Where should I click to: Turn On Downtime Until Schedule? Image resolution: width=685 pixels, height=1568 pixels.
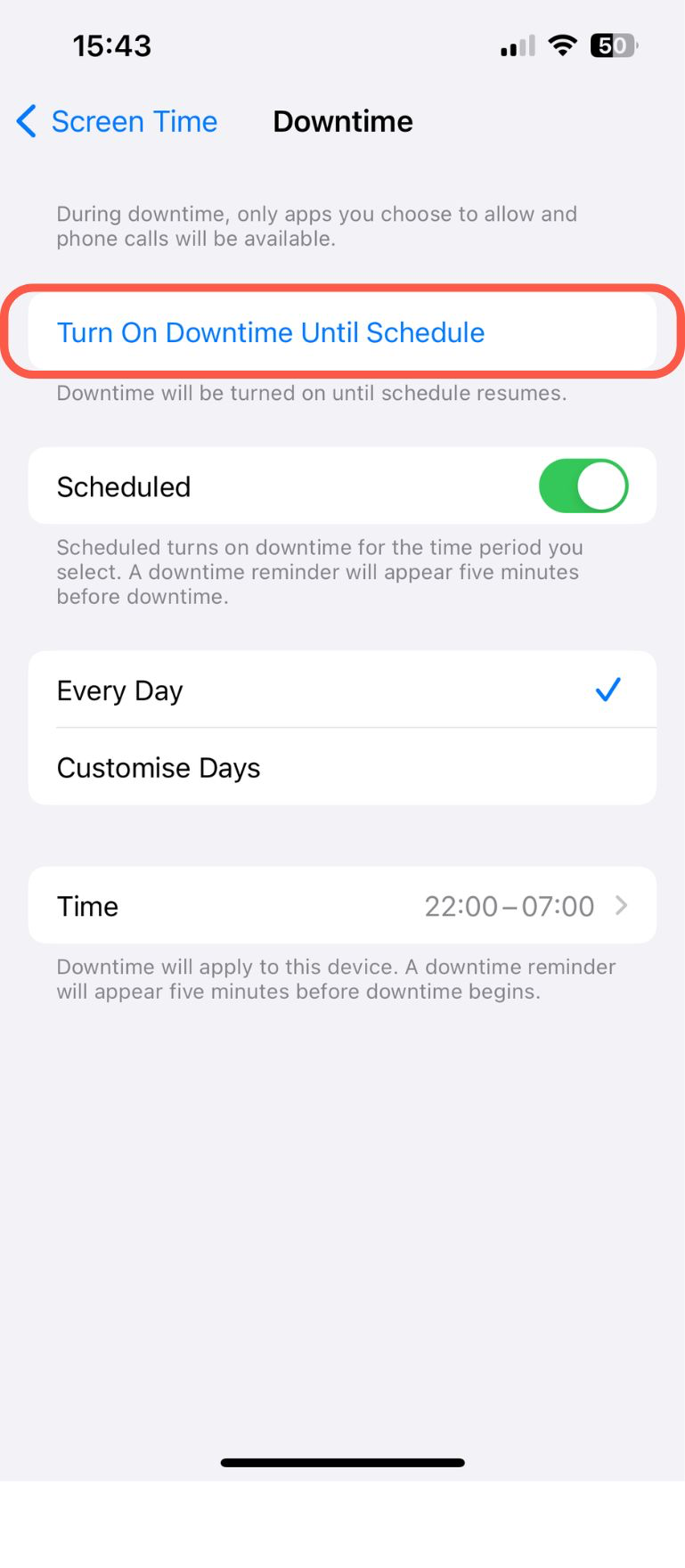(271, 332)
